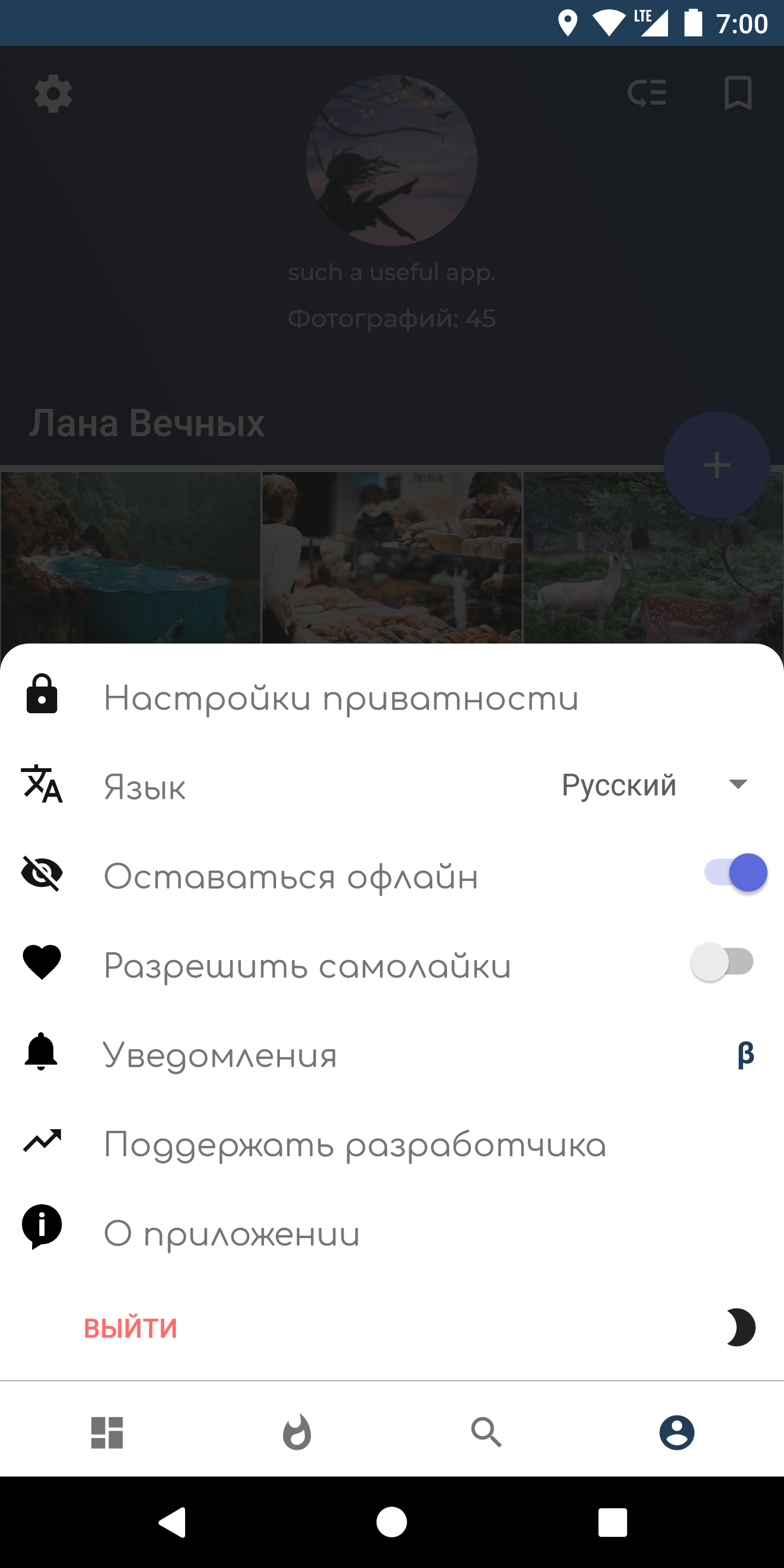
Task: Turn off the Оставаться офлайн switch
Action: [x=736, y=873]
